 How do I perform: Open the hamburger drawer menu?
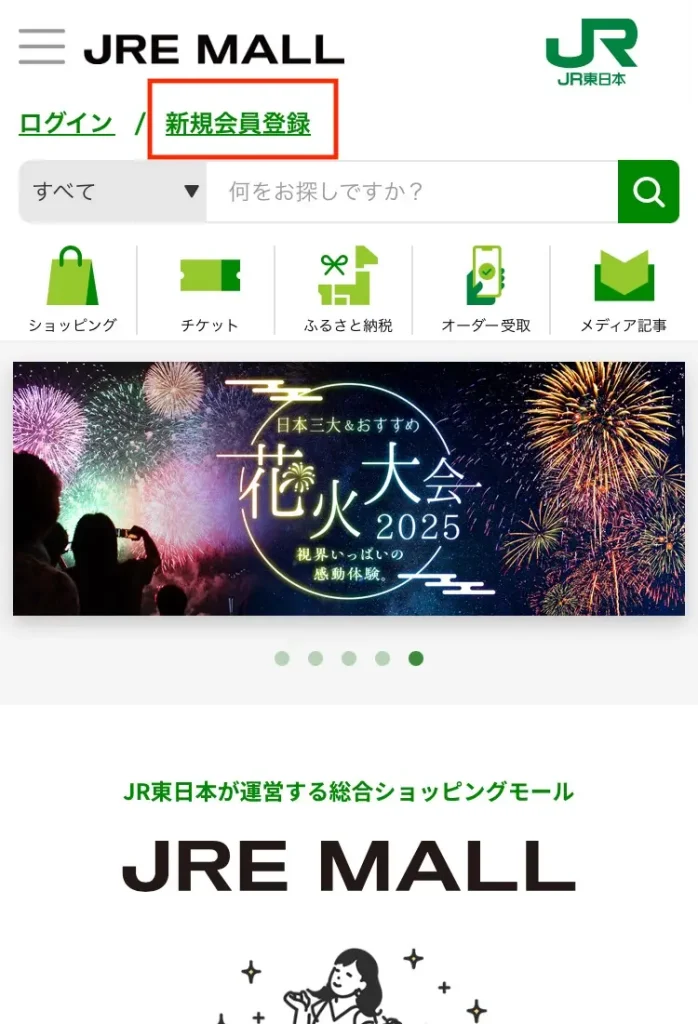(41, 47)
